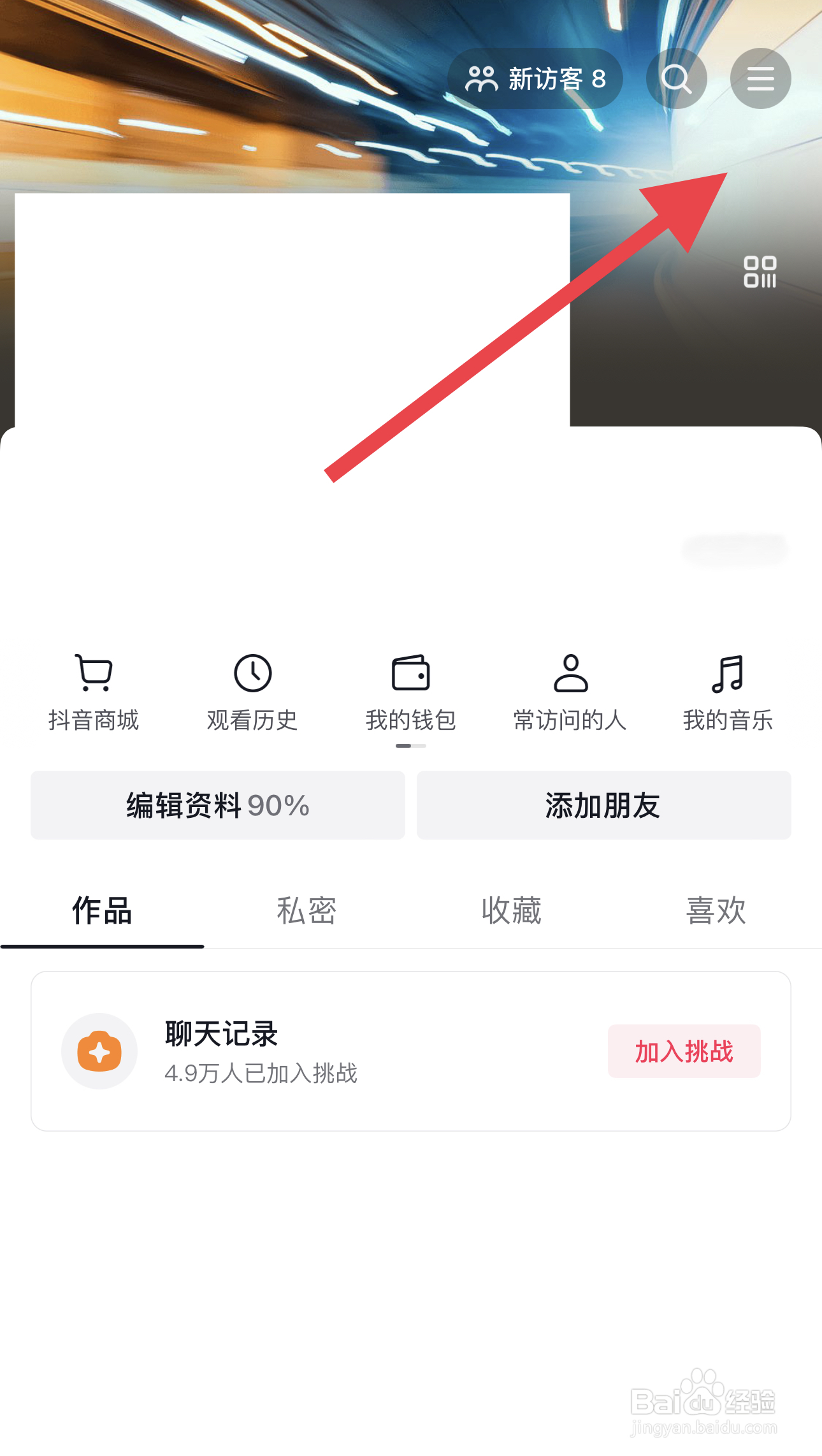Tap the blurred username area

(734, 550)
